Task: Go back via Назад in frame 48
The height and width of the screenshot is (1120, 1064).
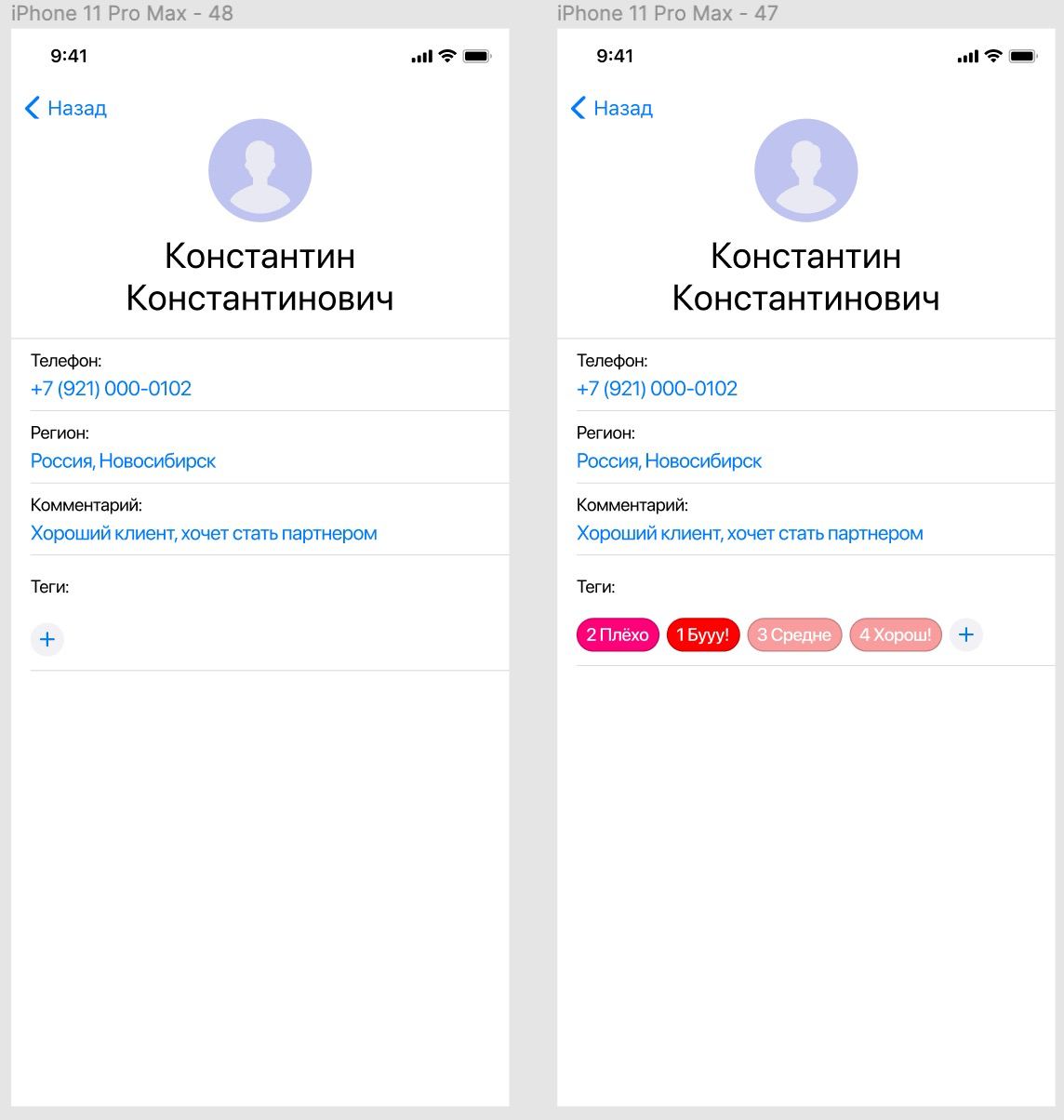Action: tap(66, 108)
